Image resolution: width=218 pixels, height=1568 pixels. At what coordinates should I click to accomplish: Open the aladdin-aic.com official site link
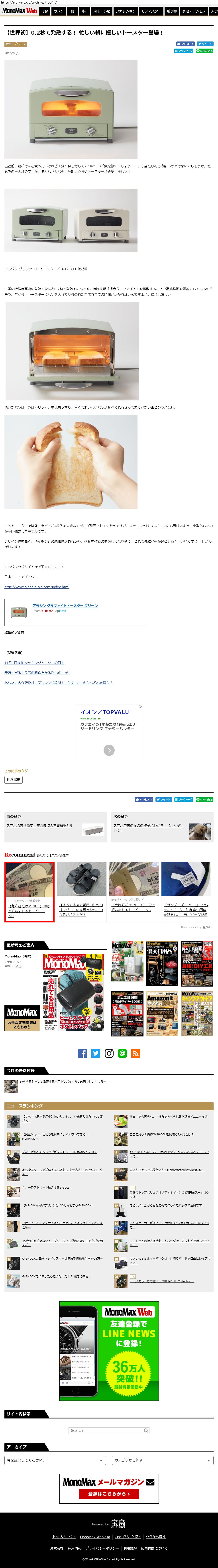pyautogui.click(x=37, y=587)
